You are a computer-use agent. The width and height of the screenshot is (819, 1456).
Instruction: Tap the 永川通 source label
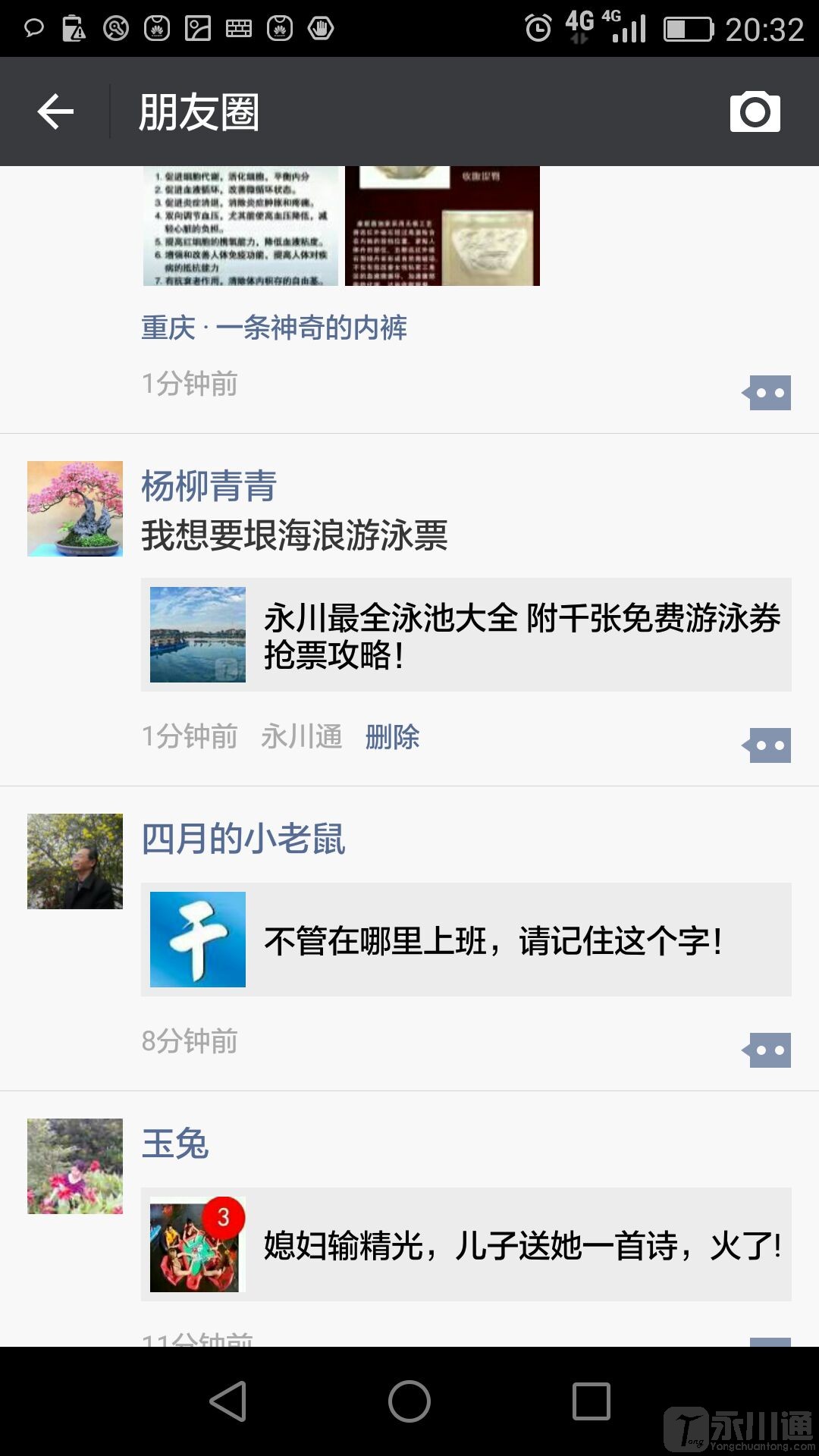click(x=302, y=736)
